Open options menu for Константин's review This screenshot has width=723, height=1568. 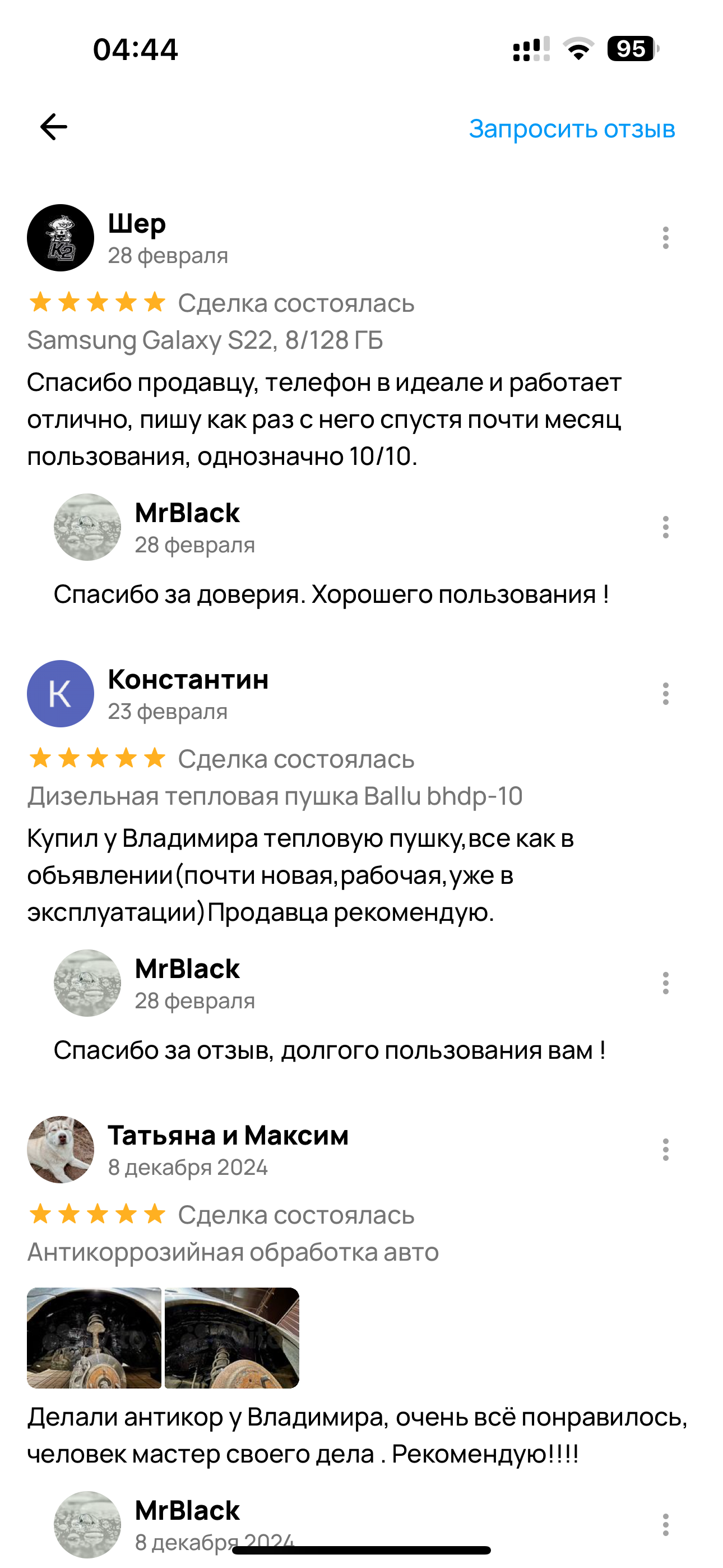(x=665, y=694)
